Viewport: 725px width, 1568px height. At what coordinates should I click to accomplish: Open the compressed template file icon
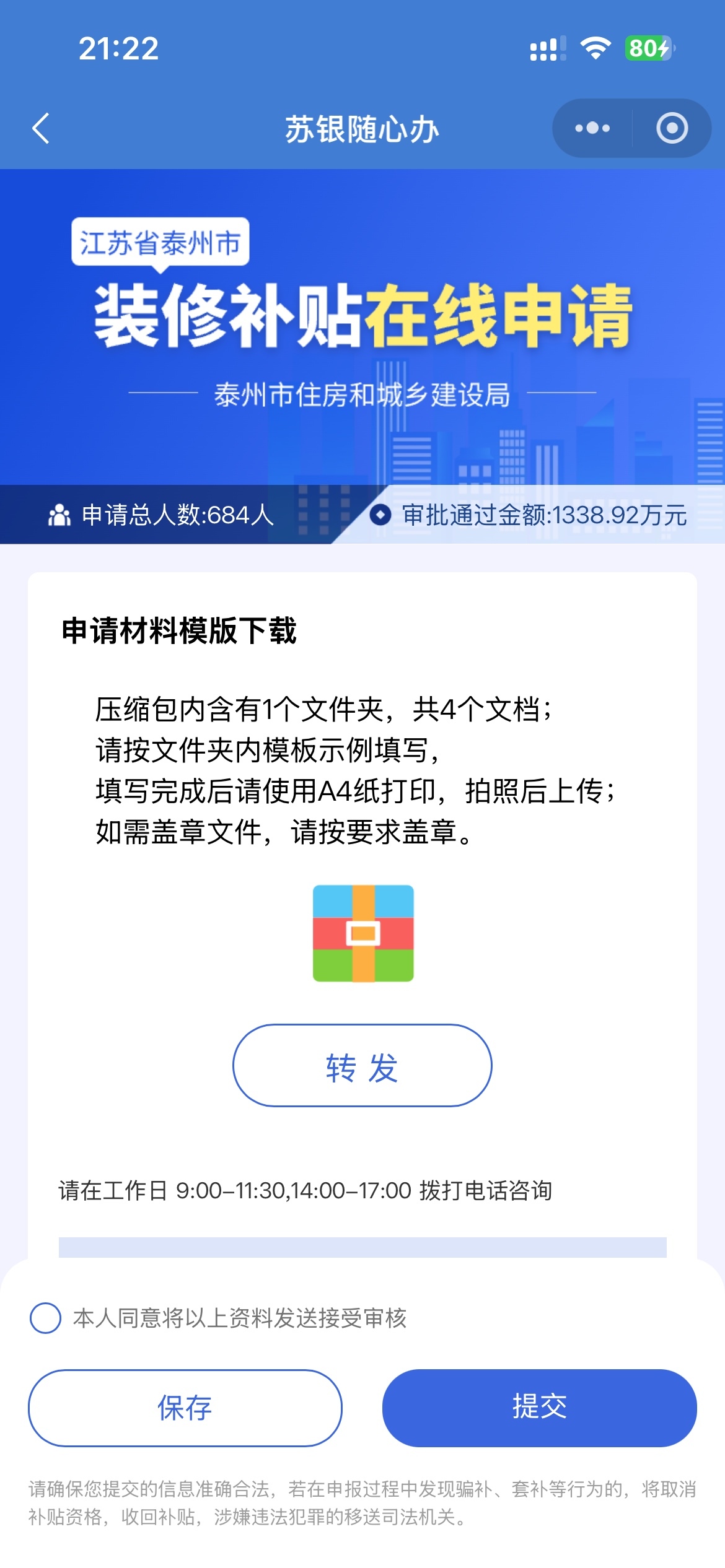tap(363, 933)
